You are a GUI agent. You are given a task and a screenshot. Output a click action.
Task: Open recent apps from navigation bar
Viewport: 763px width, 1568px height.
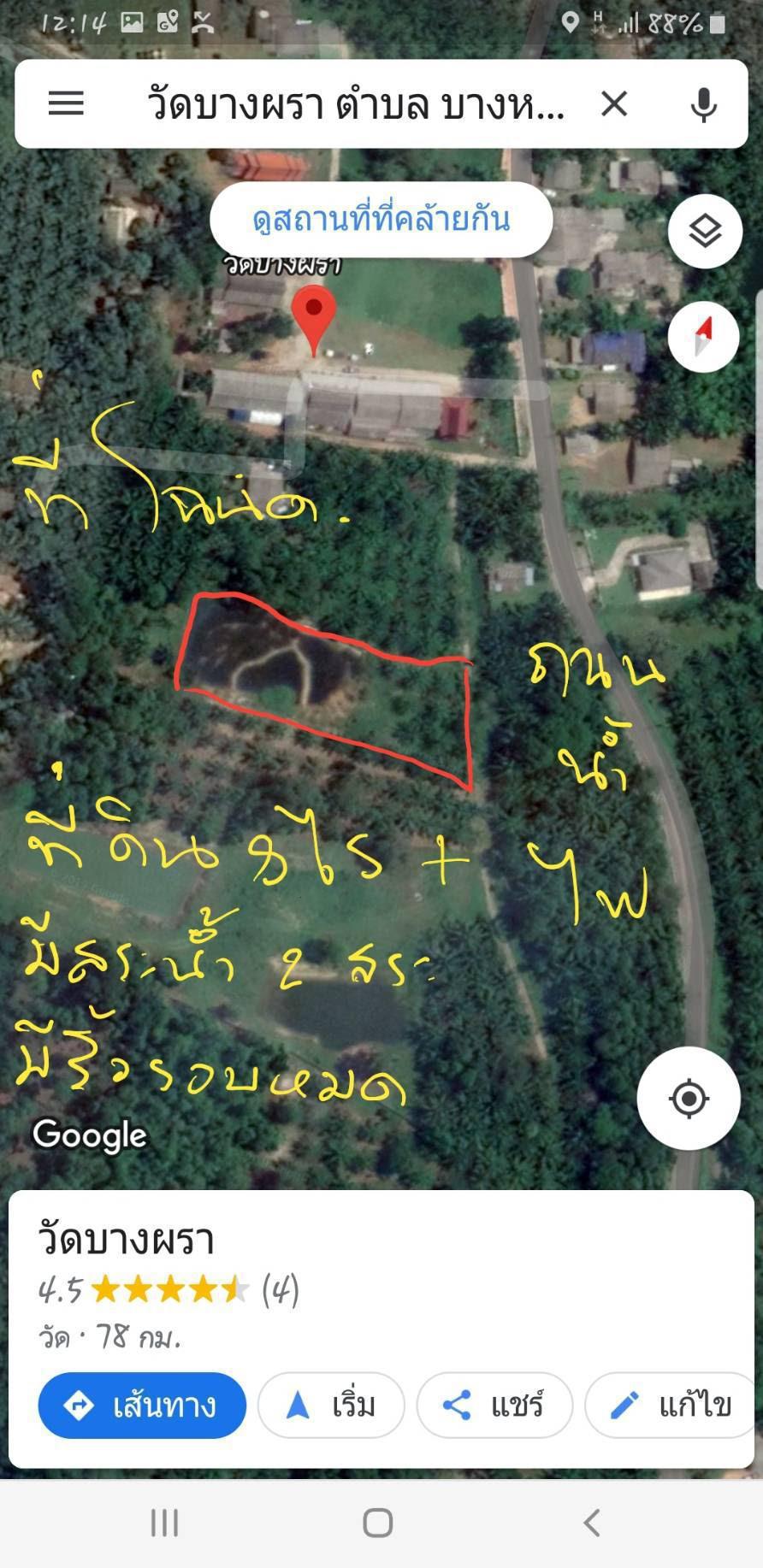164,1523
